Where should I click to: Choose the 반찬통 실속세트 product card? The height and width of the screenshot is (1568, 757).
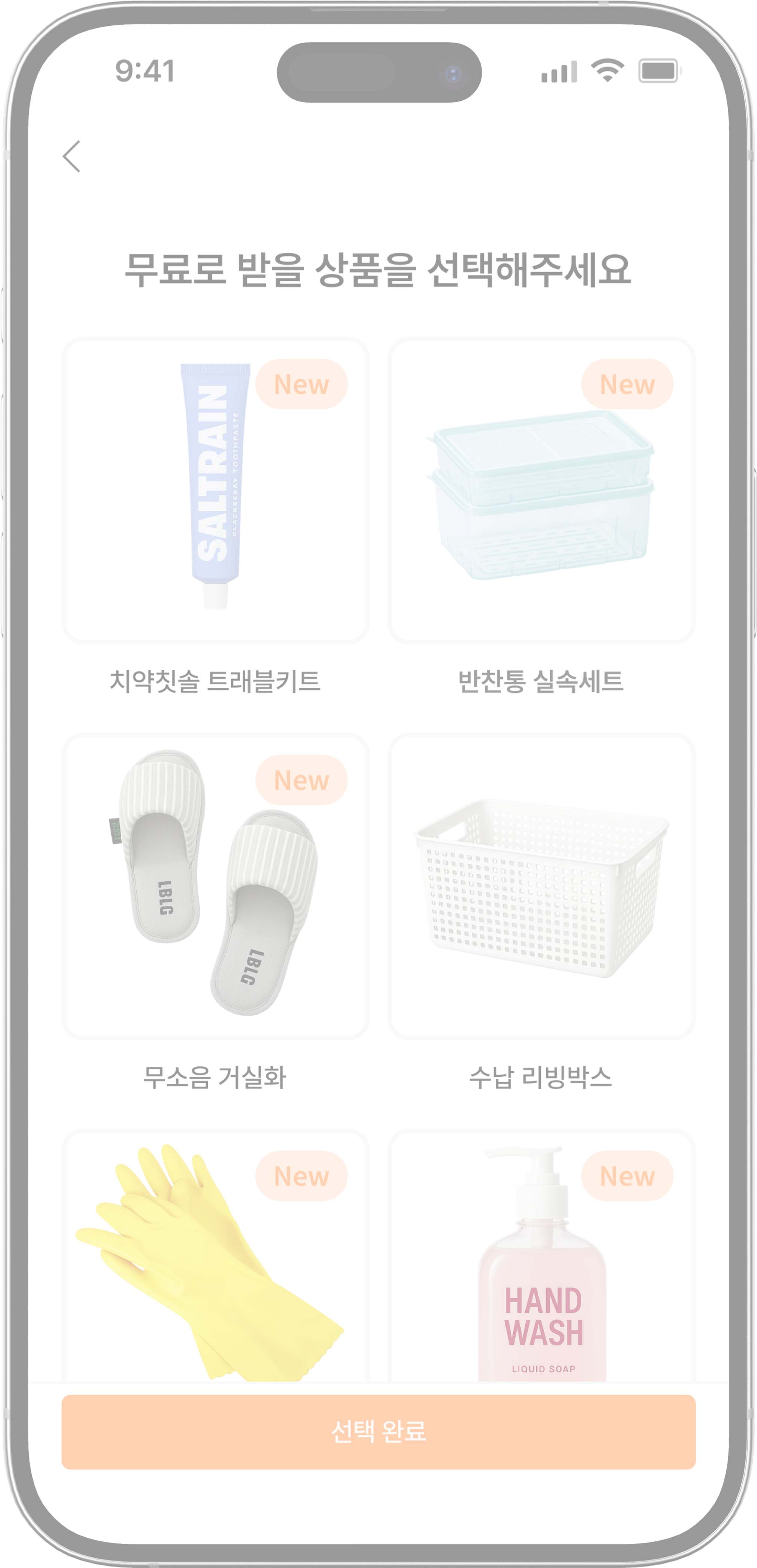541,490
